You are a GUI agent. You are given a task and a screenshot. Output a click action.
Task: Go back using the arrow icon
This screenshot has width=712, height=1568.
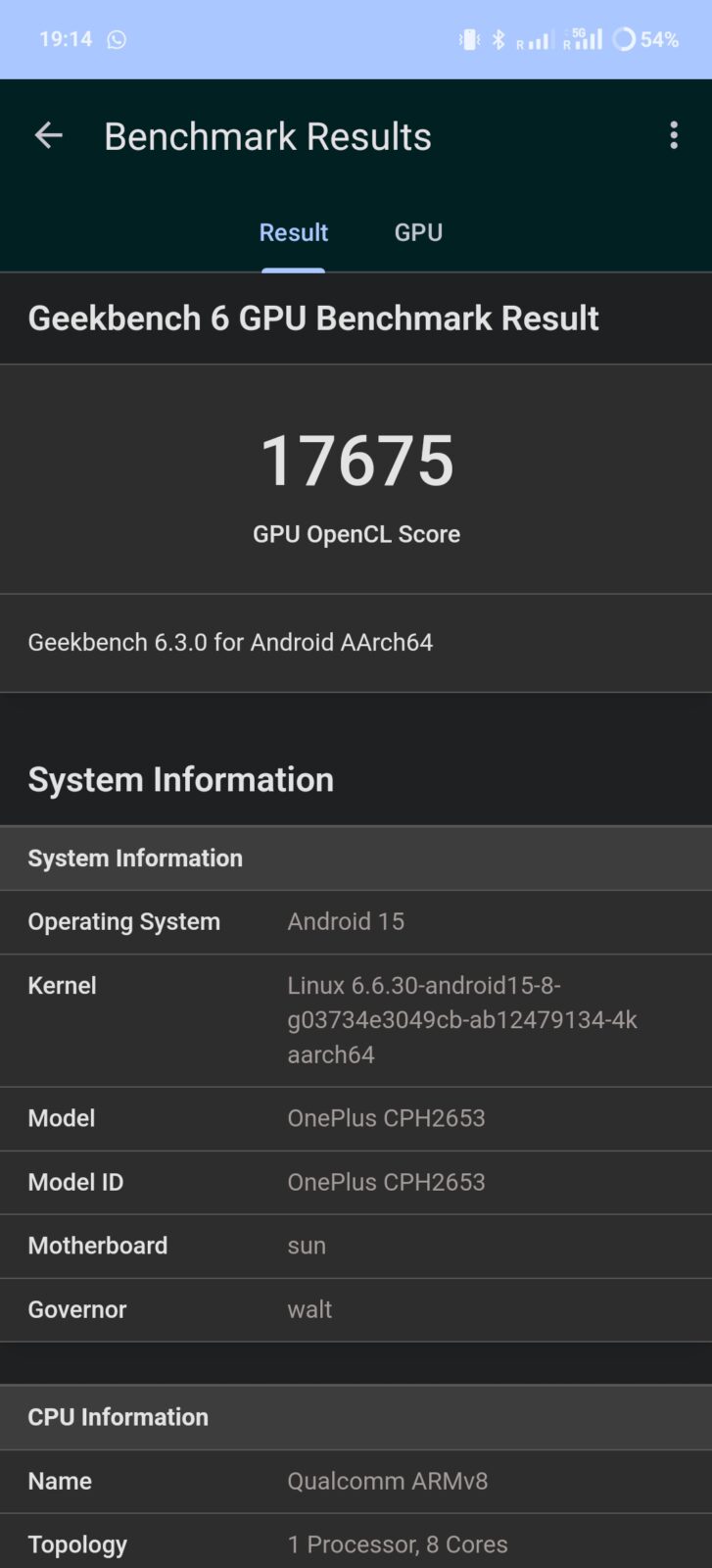(48, 136)
